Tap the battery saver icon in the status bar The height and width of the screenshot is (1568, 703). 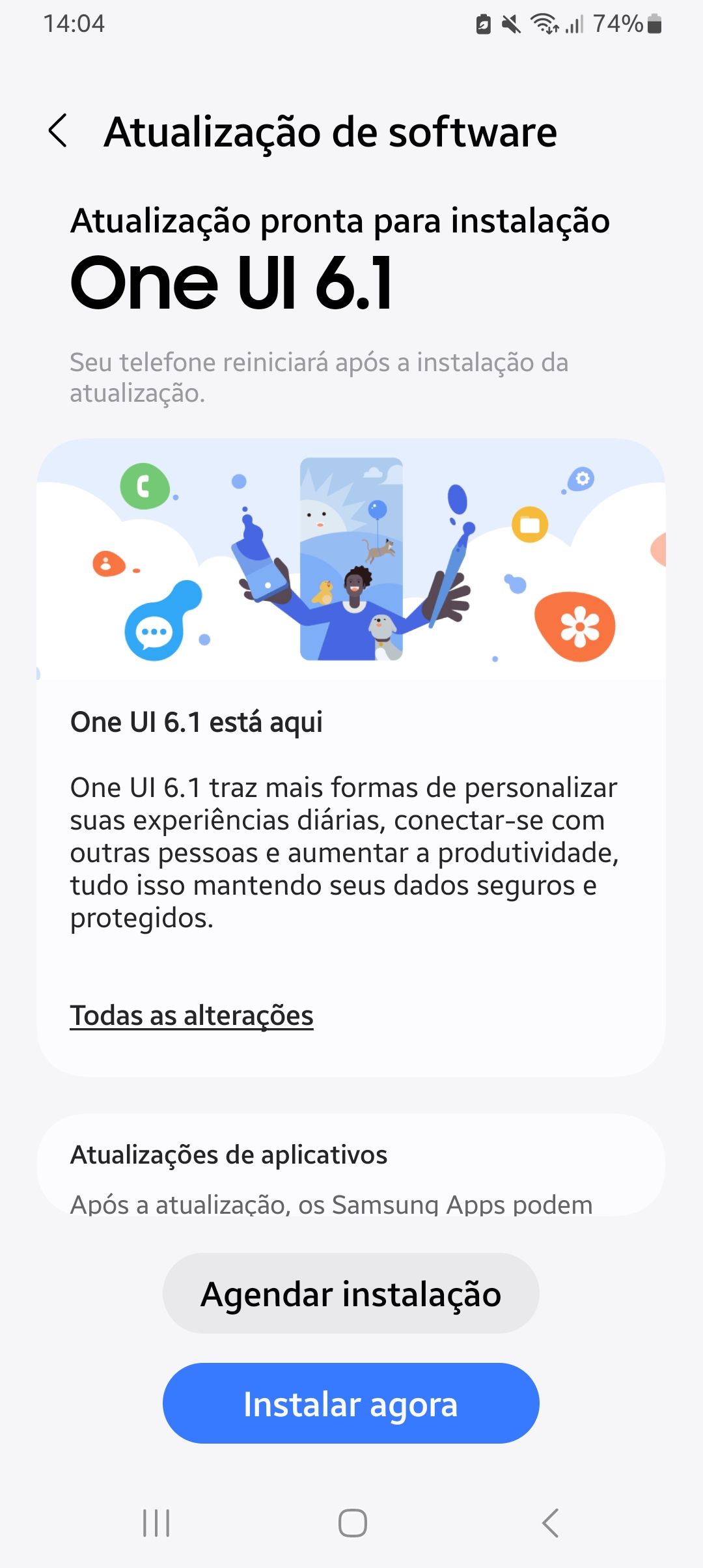pos(484,25)
